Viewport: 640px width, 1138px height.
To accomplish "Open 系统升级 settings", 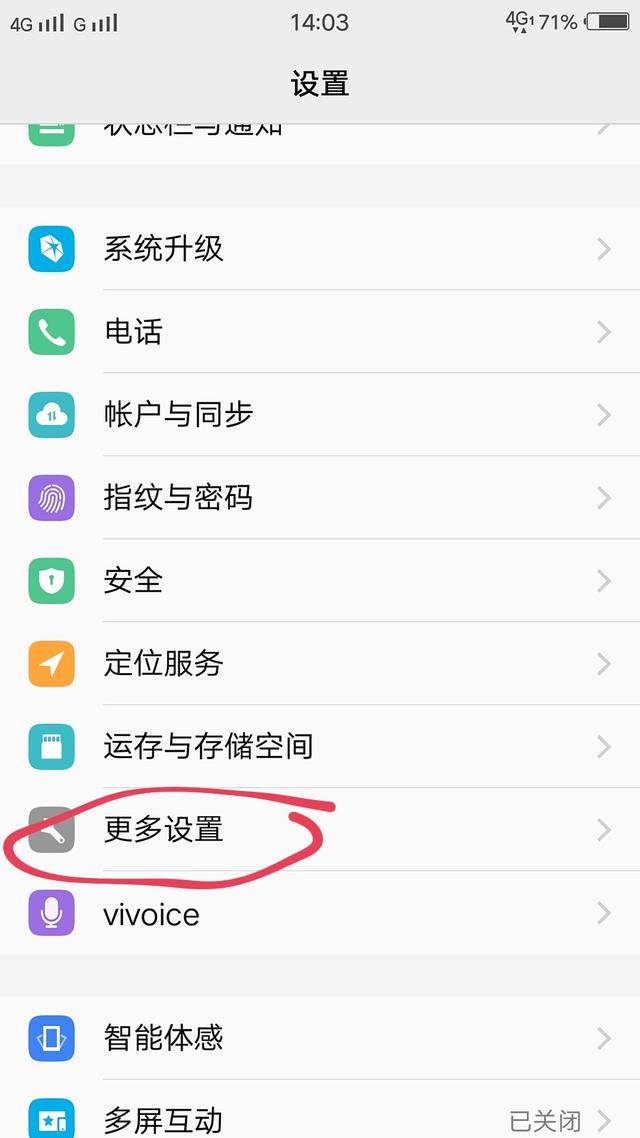I will [x=320, y=249].
